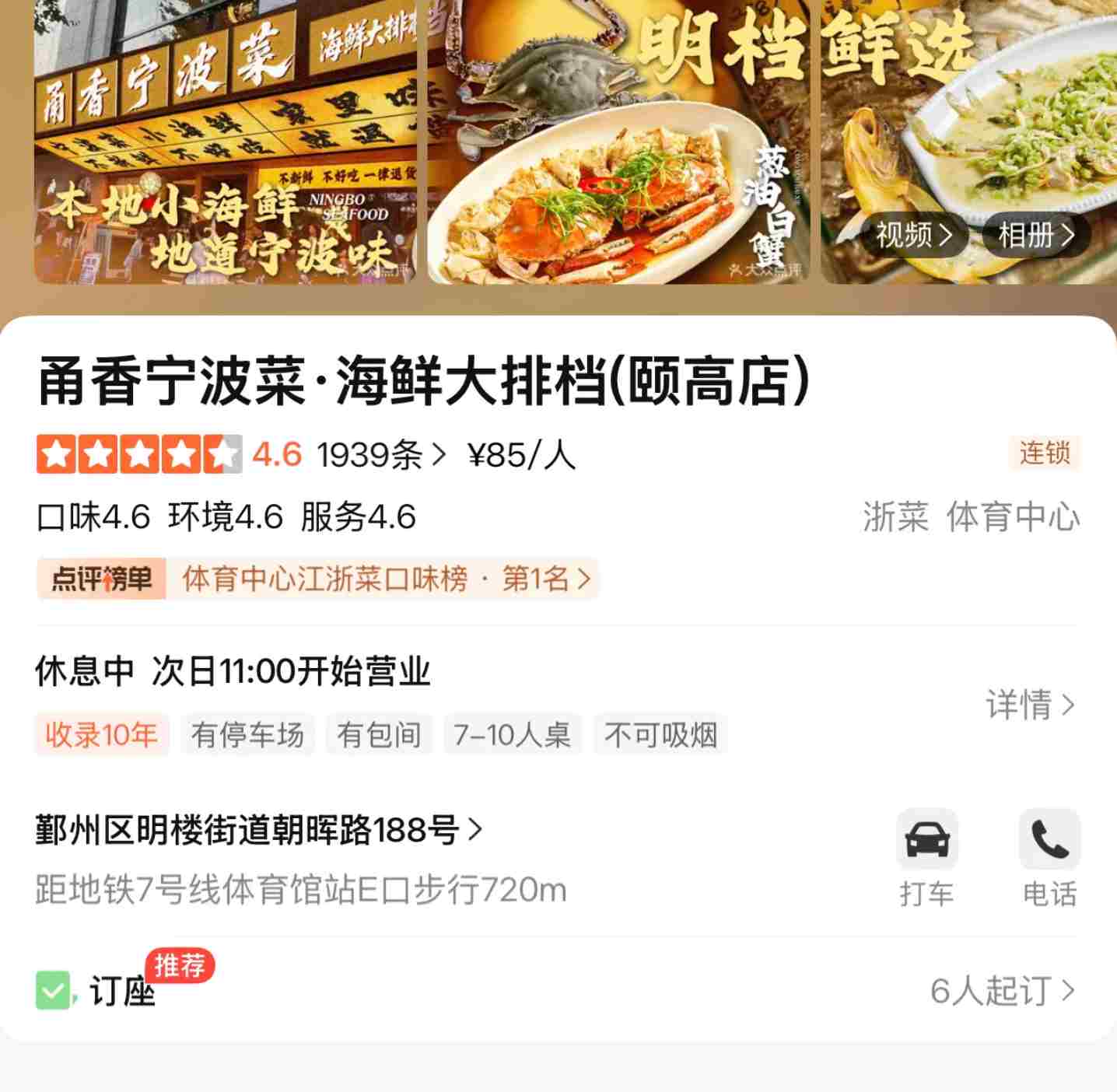Open the address 鄞州区明楼街道朝晖路188号 on map

(x=258, y=831)
